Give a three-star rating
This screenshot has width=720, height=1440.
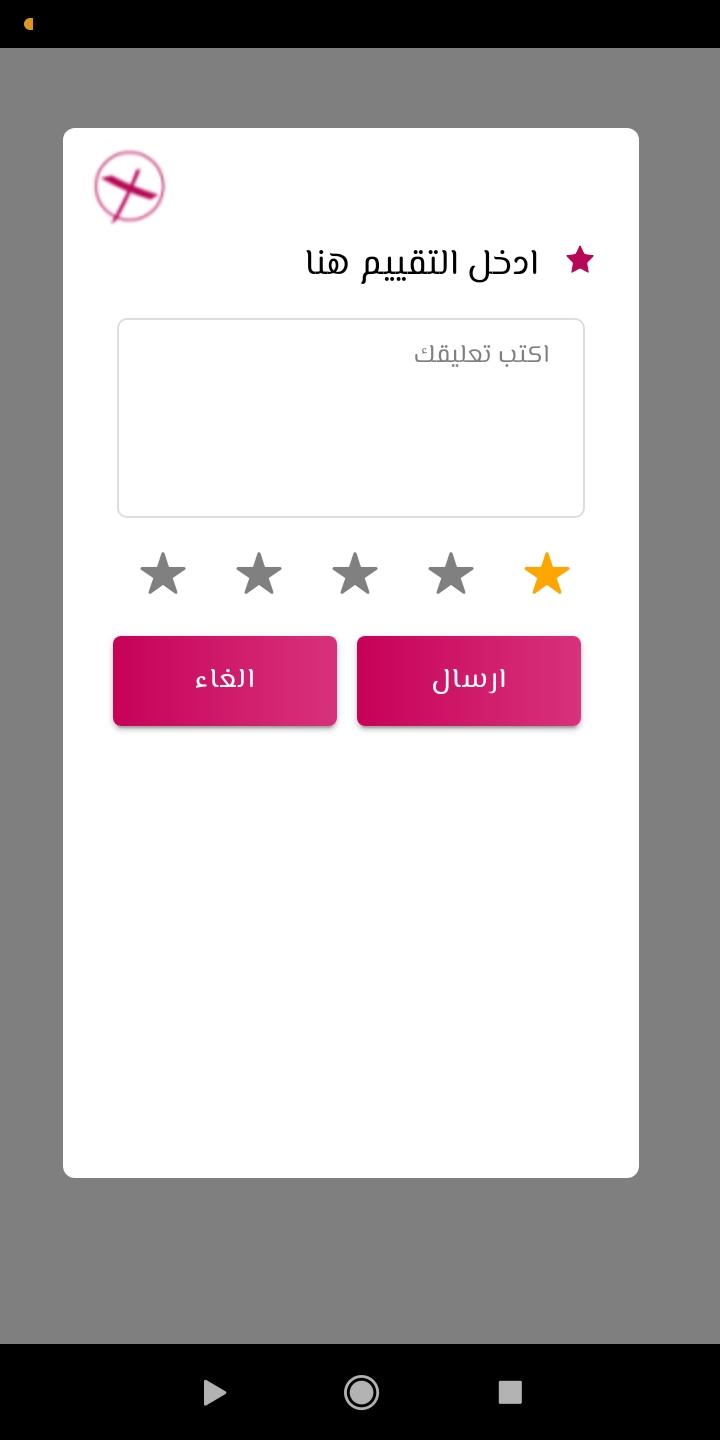pyautogui.click(x=355, y=574)
